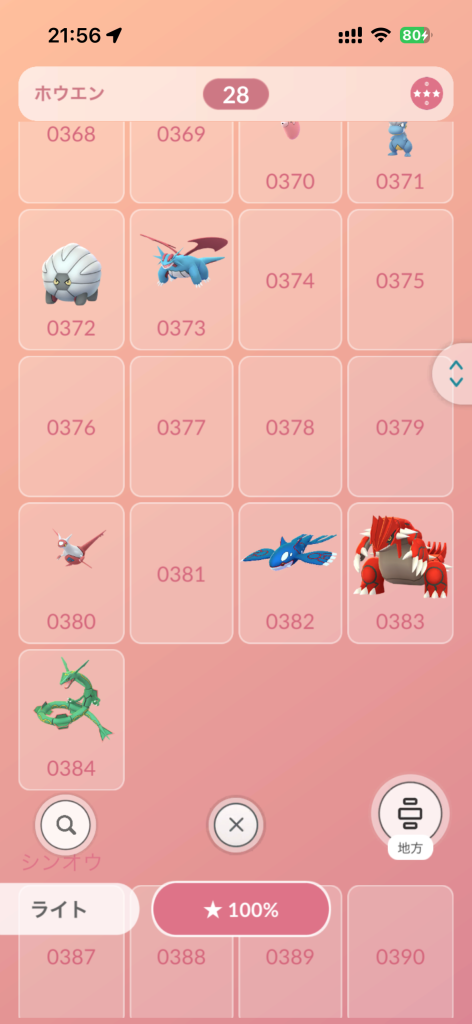Open Pokémon entry 0383
The height and width of the screenshot is (1024, 472).
pos(400,573)
